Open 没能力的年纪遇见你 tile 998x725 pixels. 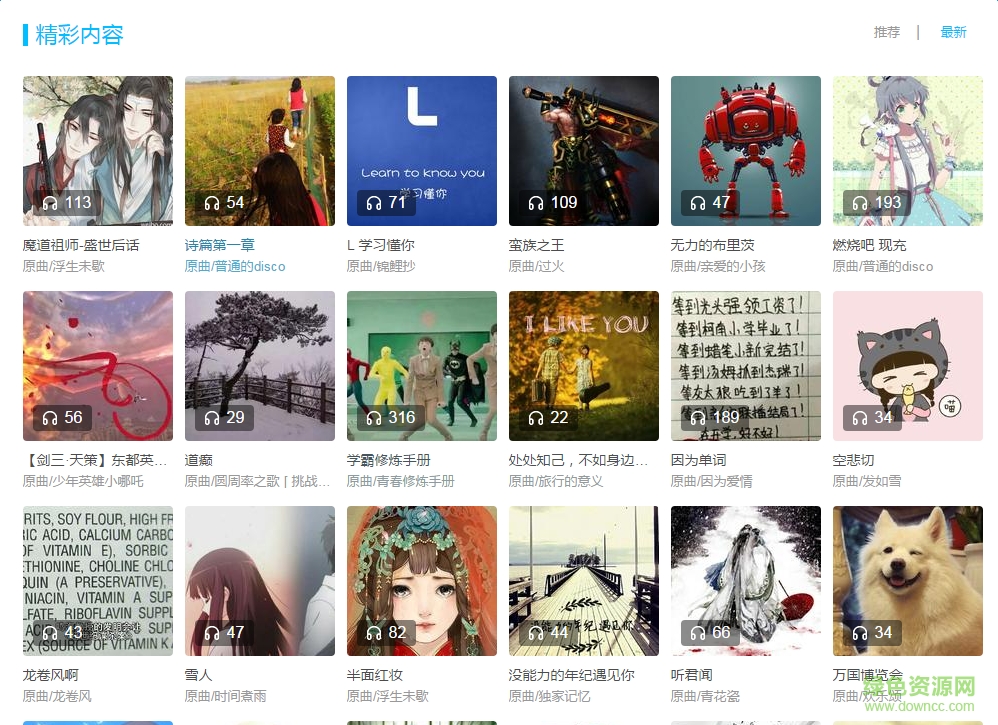pyautogui.click(x=584, y=581)
